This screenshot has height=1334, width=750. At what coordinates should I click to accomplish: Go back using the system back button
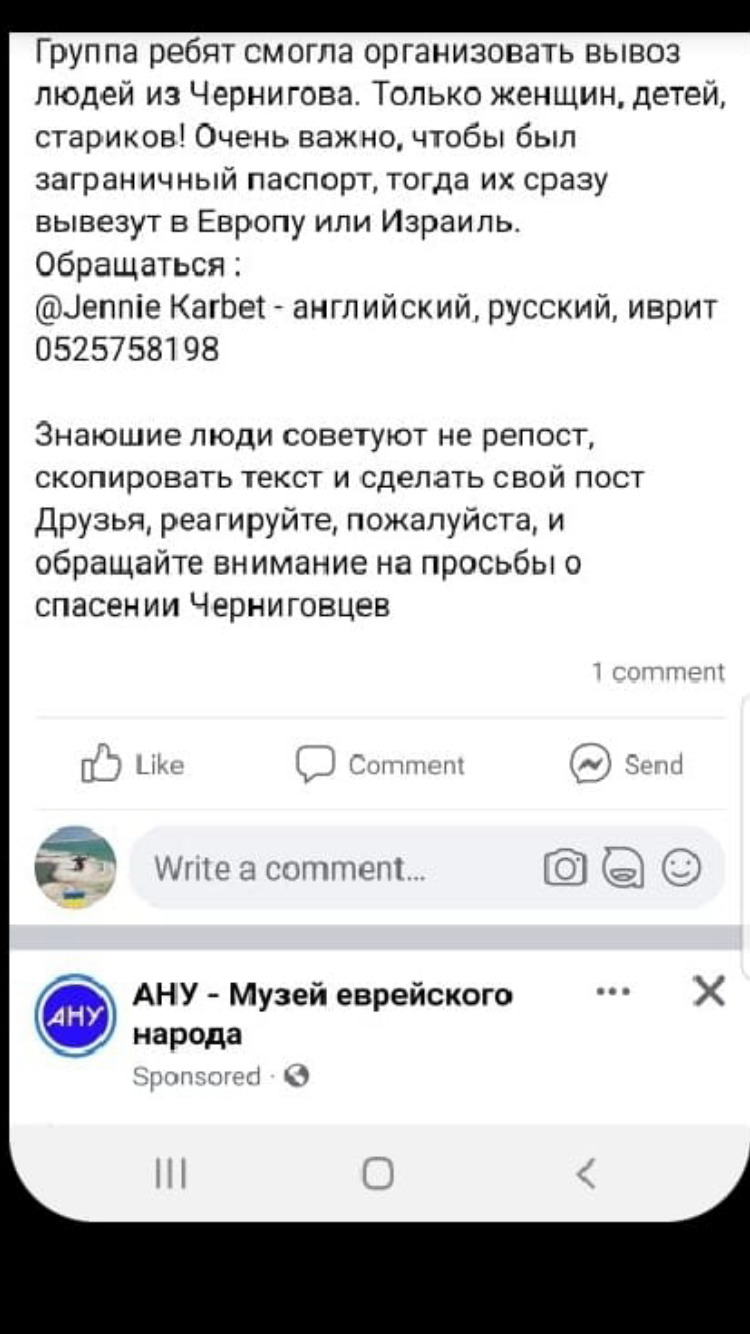[587, 1172]
